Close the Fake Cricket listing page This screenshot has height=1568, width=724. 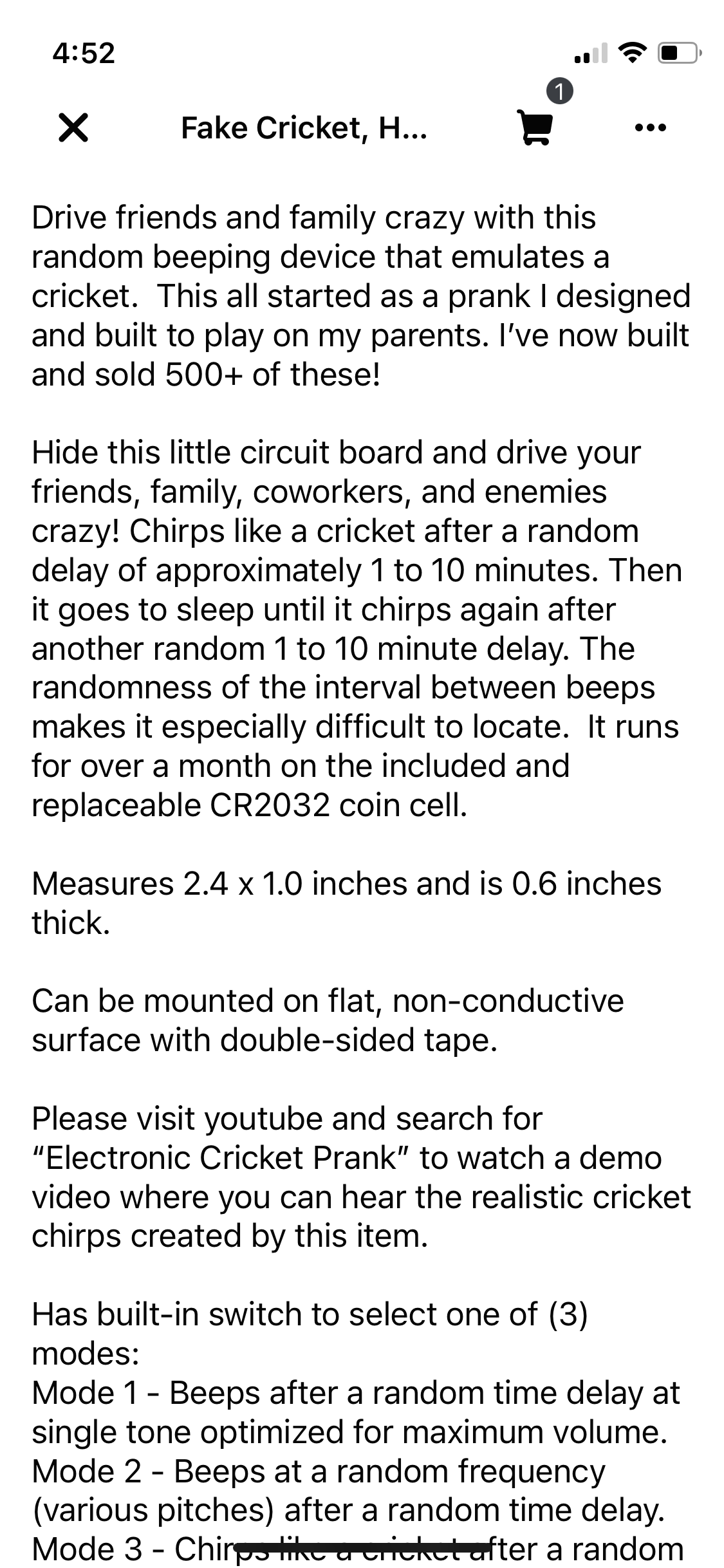[73, 127]
